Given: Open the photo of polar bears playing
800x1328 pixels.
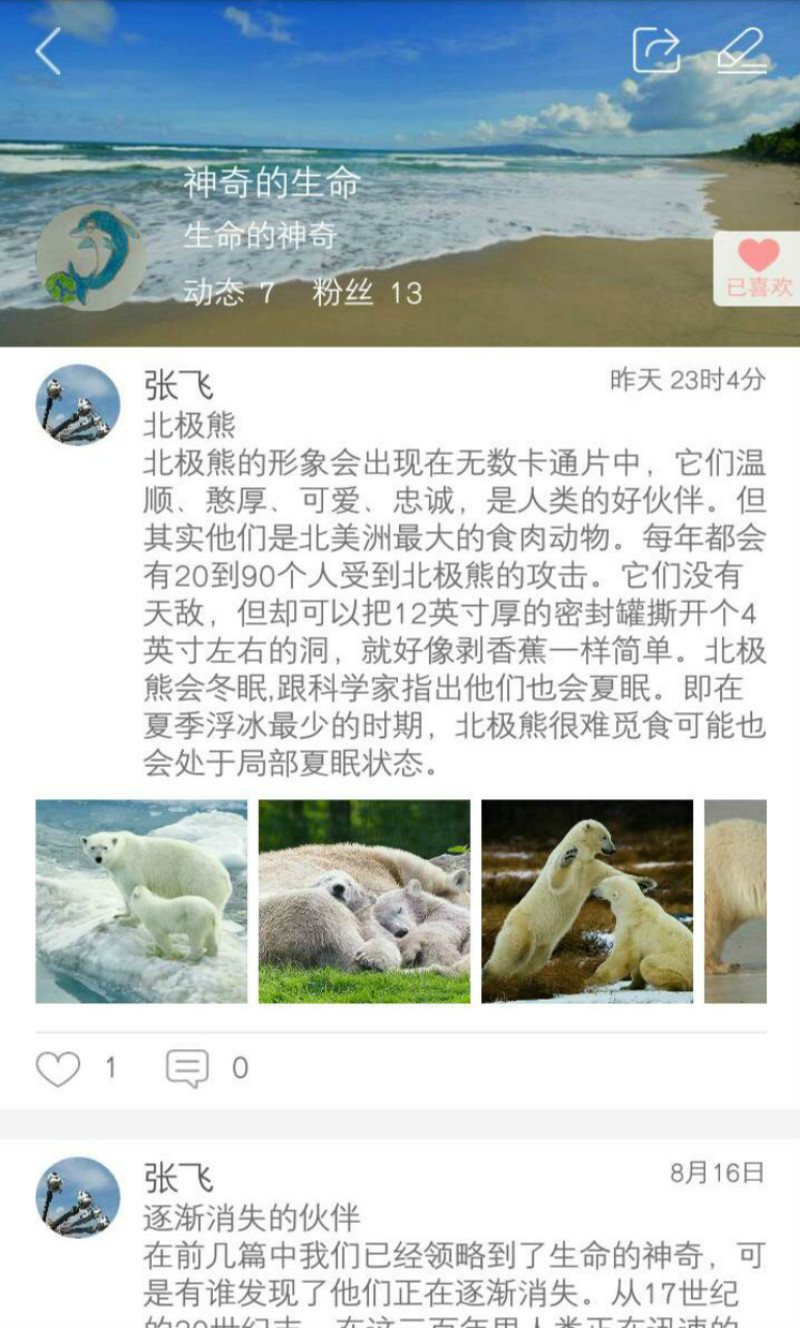Looking at the screenshot, I should 587,901.
